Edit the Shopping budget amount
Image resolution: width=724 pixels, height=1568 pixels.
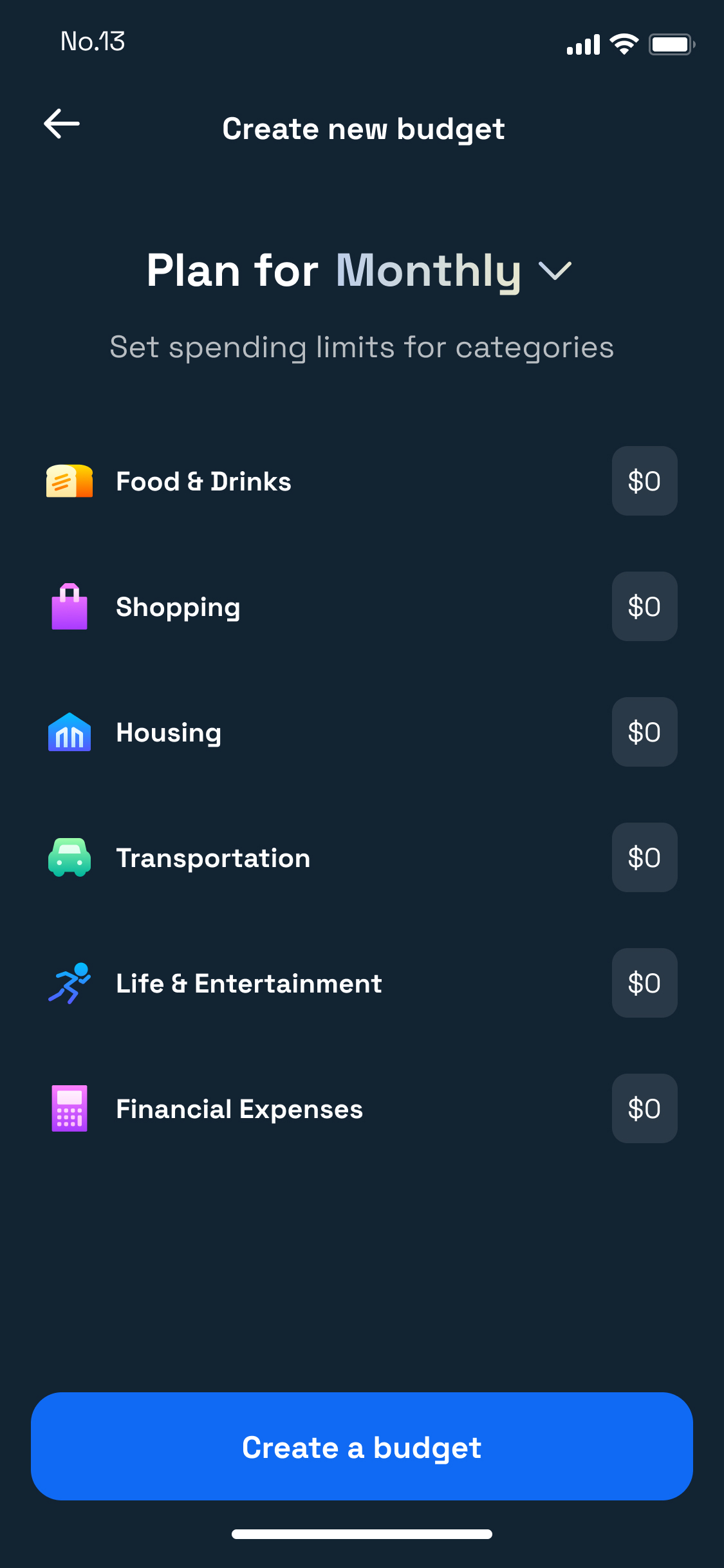click(x=644, y=607)
